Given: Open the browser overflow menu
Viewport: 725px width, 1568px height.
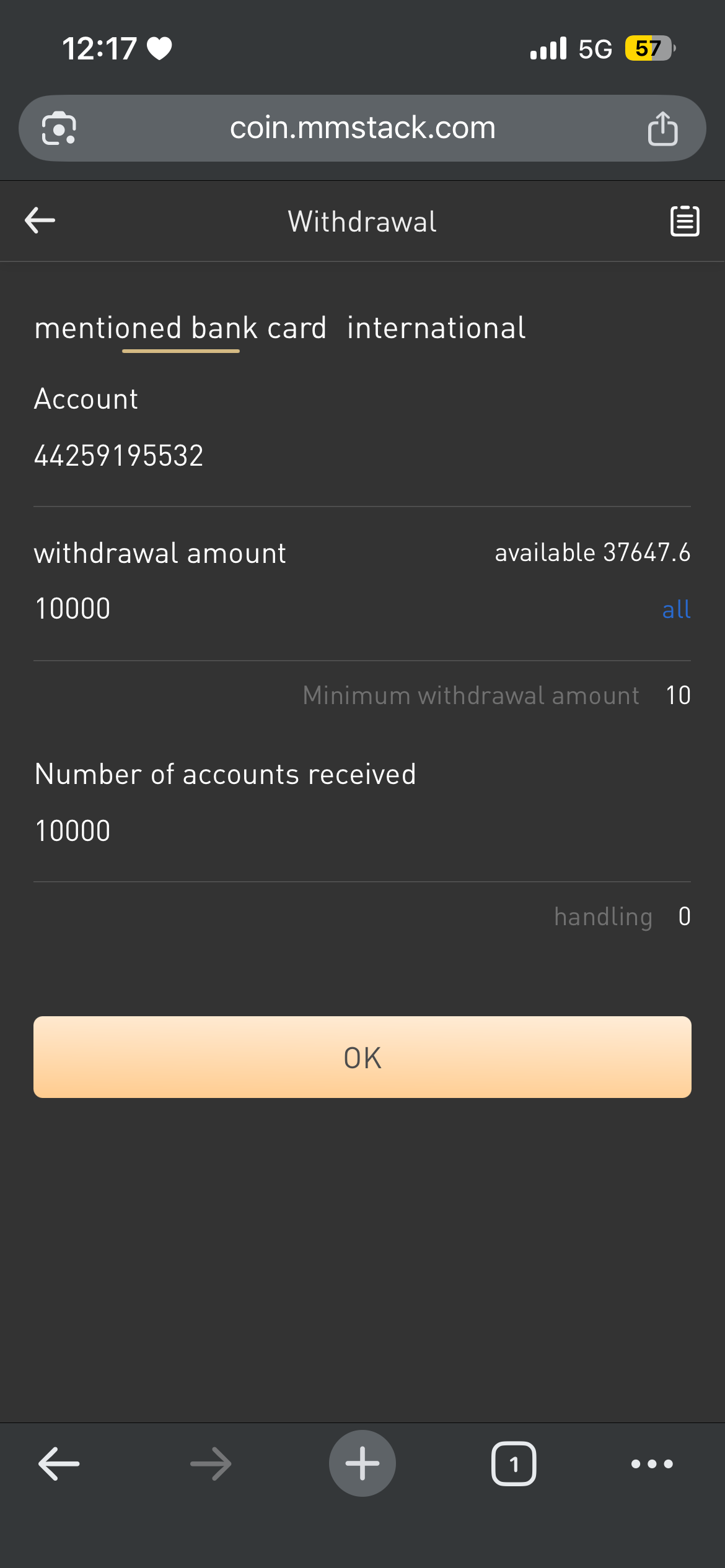Looking at the screenshot, I should click(652, 1464).
